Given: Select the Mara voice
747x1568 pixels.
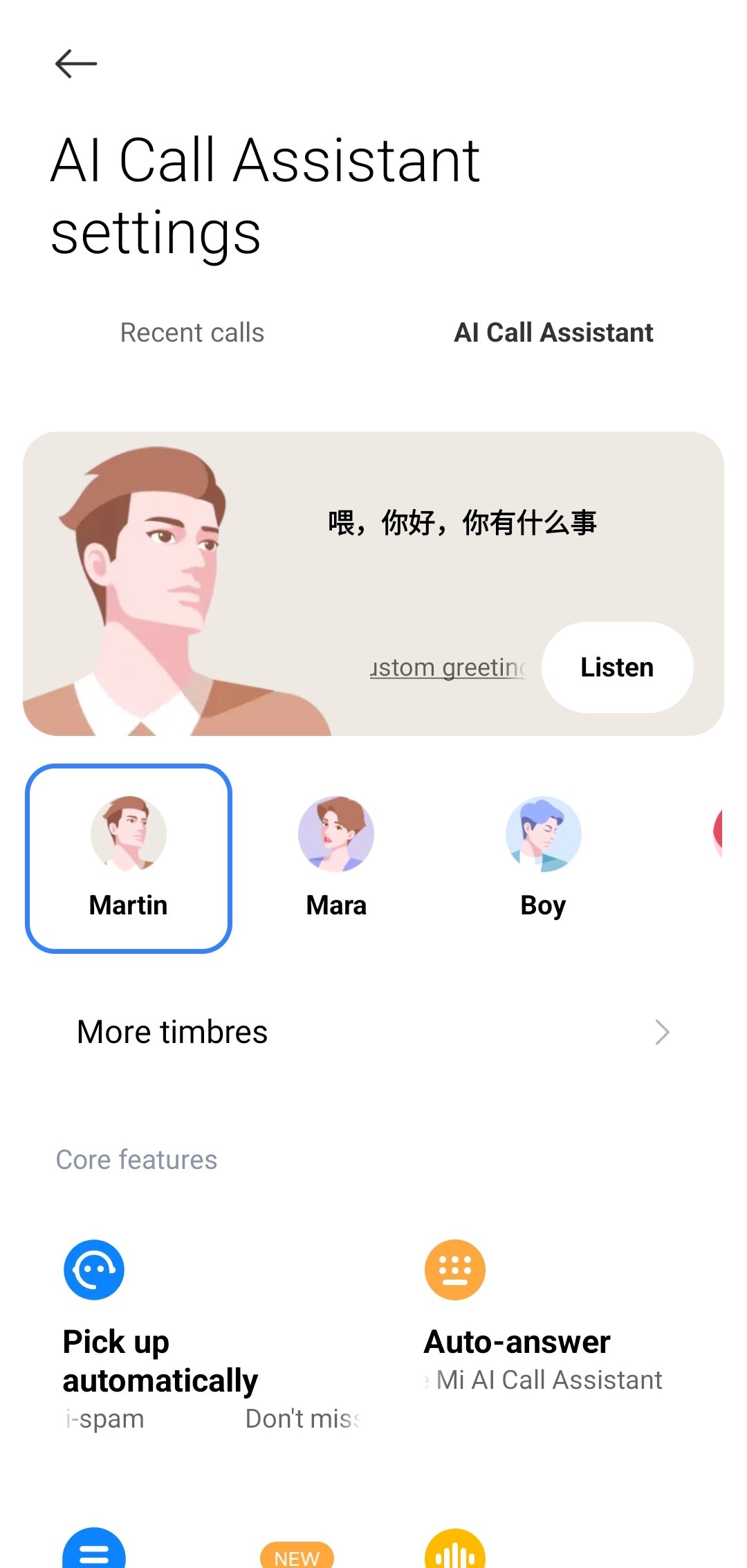Looking at the screenshot, I should click(x=336, y=858).
